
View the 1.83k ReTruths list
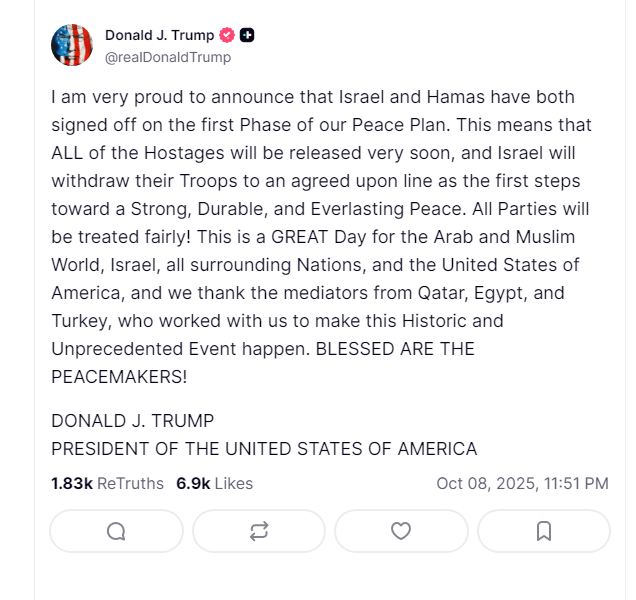tap(107, 483)
